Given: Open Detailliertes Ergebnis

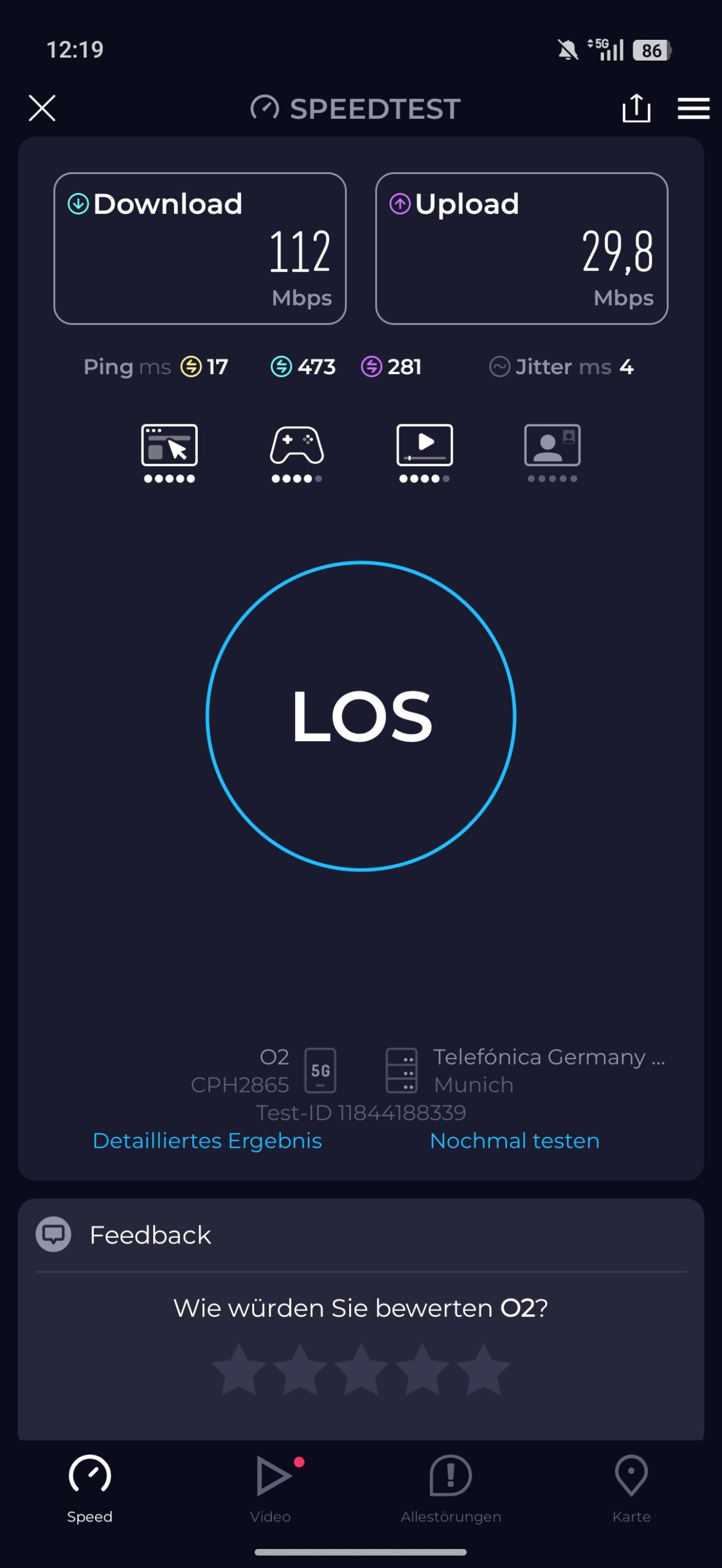Looking at the screenshot, I should (x=207, y=1140).
